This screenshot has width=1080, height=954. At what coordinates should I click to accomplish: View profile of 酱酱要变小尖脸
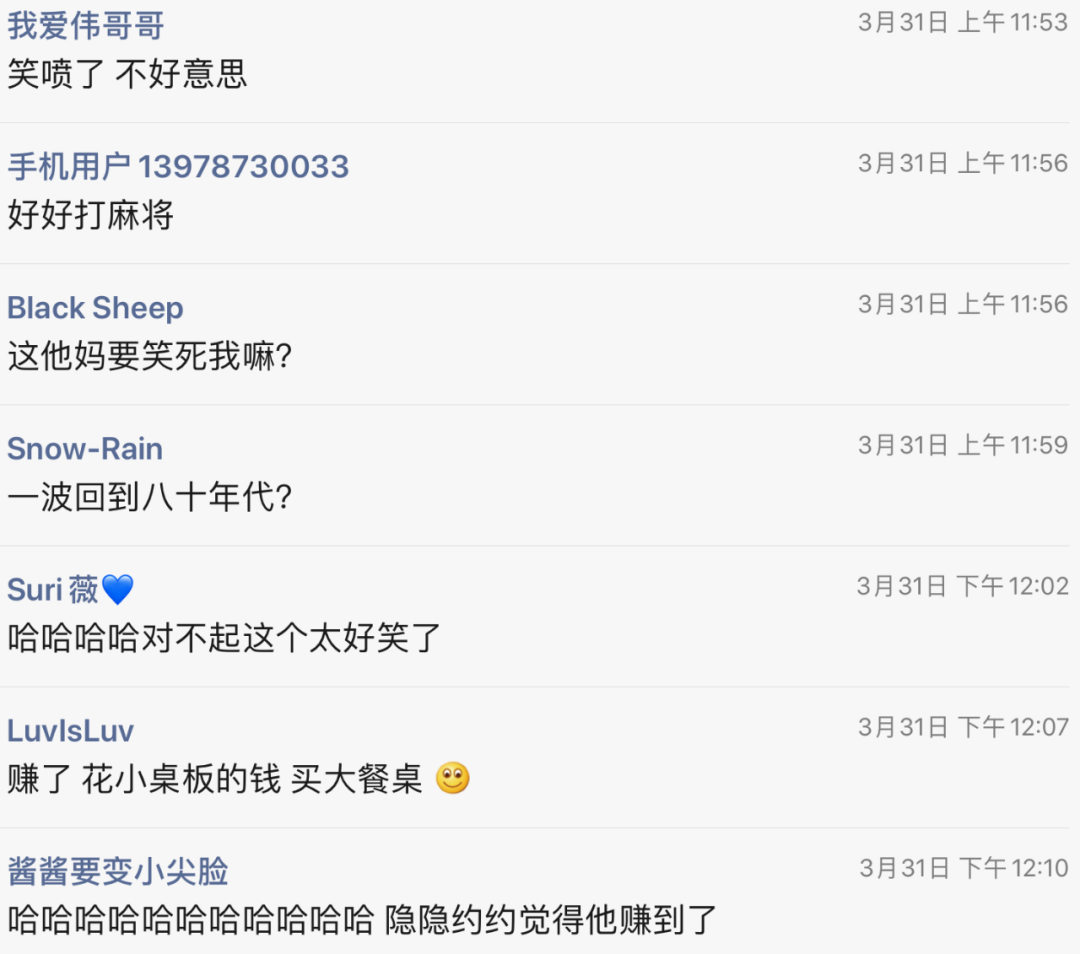tap(118, 872)
